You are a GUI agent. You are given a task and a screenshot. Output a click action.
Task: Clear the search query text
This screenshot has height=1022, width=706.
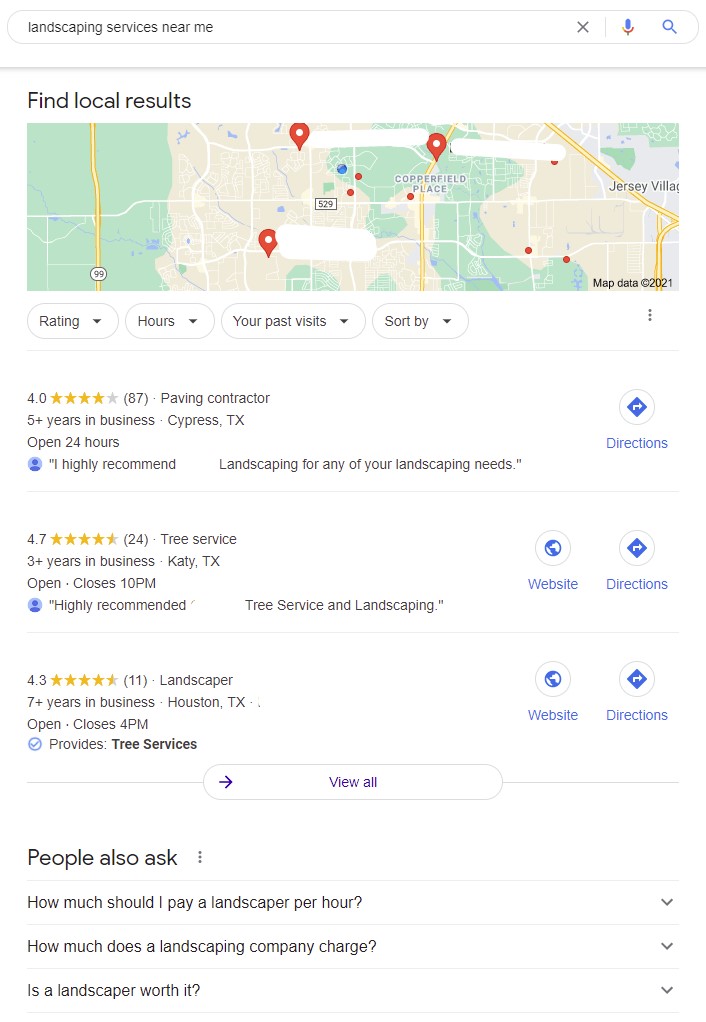[583, 27]
